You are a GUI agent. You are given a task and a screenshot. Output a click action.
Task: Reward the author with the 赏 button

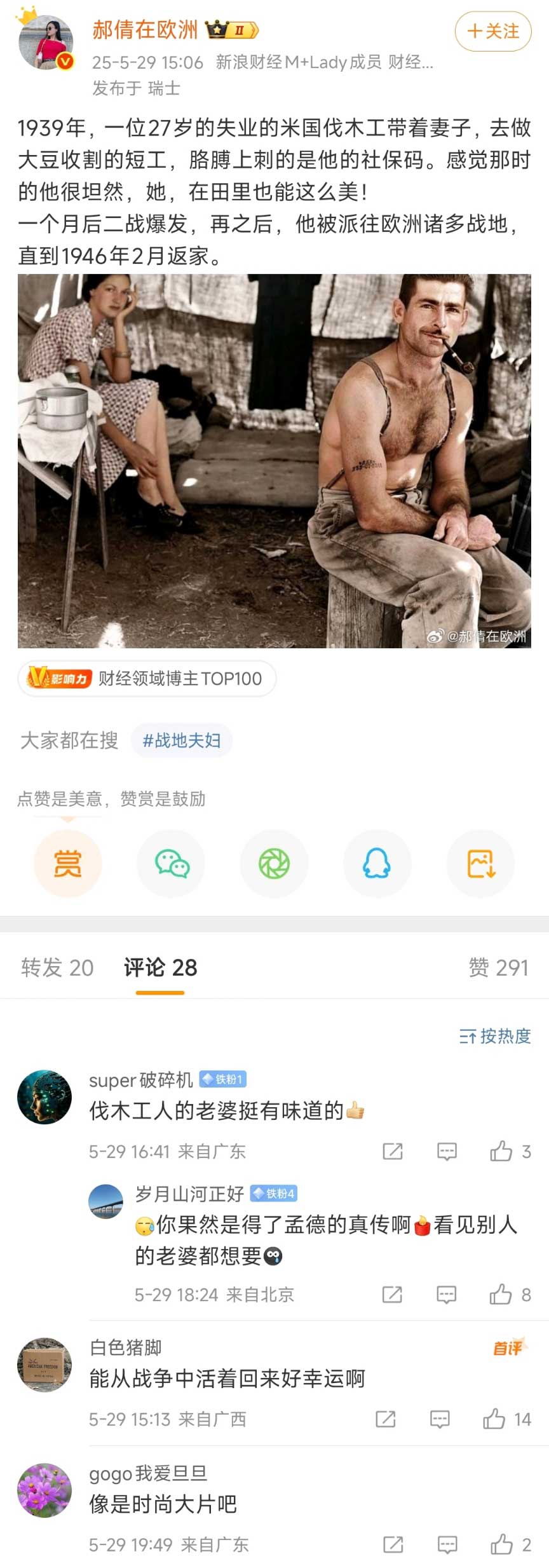click(68, 863)
